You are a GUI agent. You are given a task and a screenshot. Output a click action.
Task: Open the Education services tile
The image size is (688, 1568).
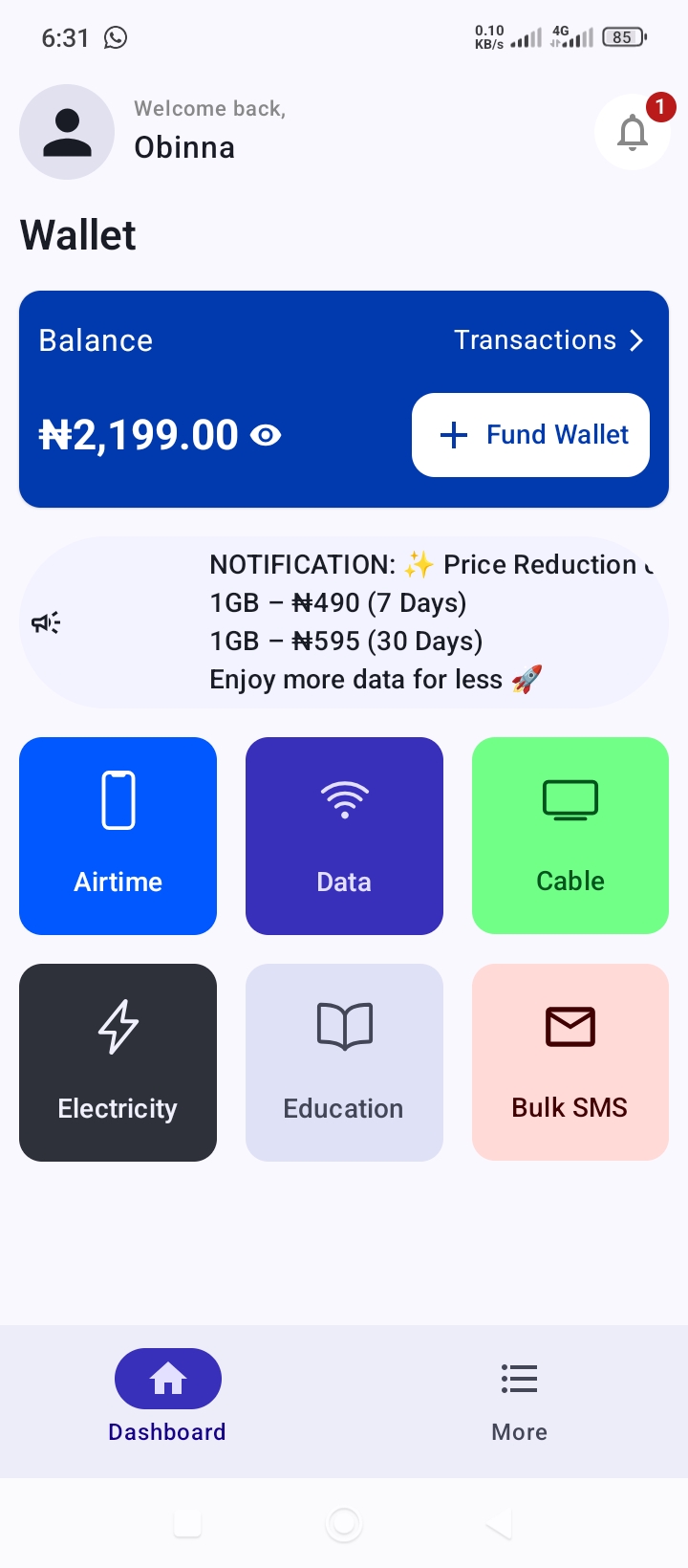344,1062
